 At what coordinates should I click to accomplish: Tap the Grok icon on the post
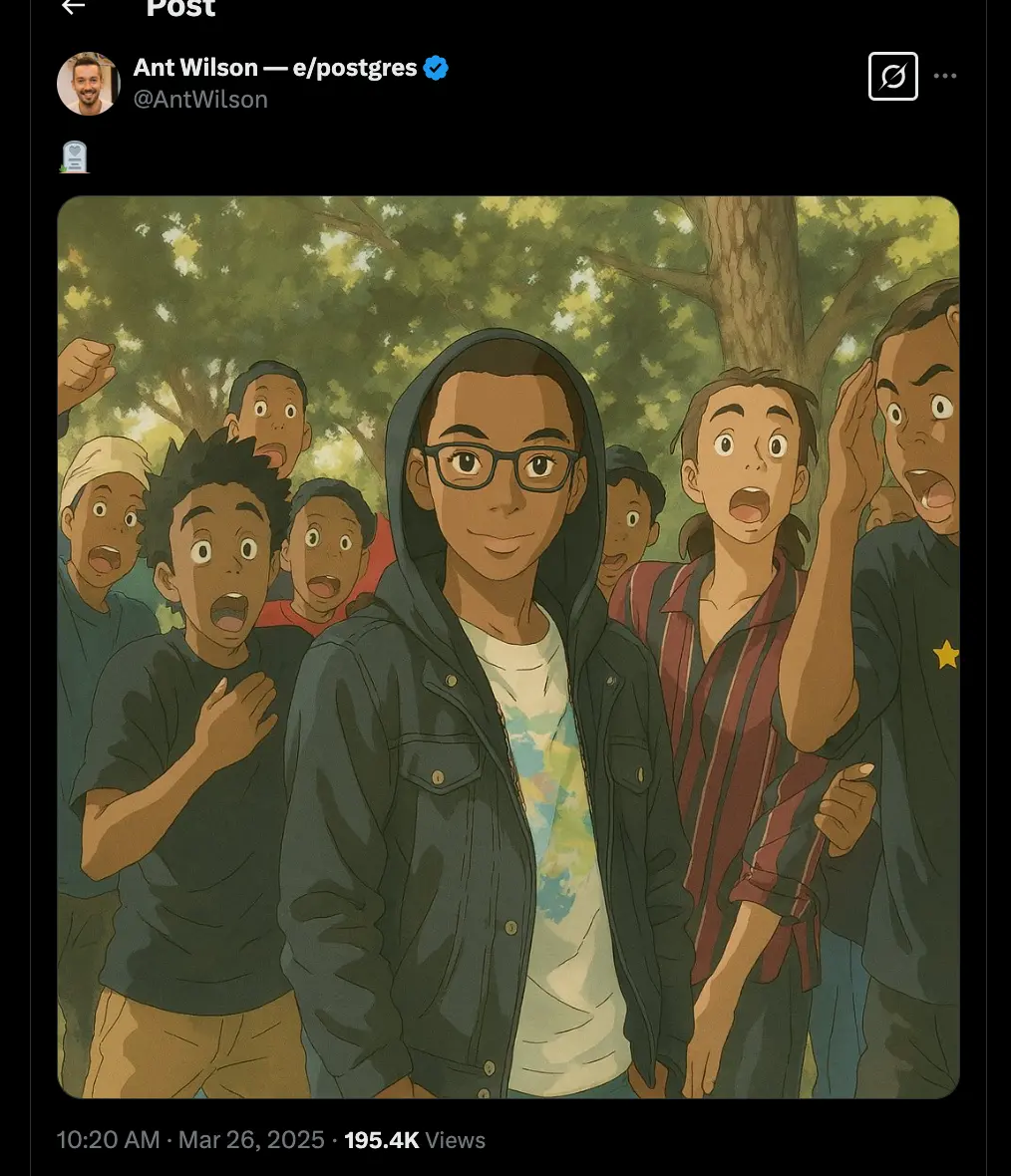(x=892, y=77)
